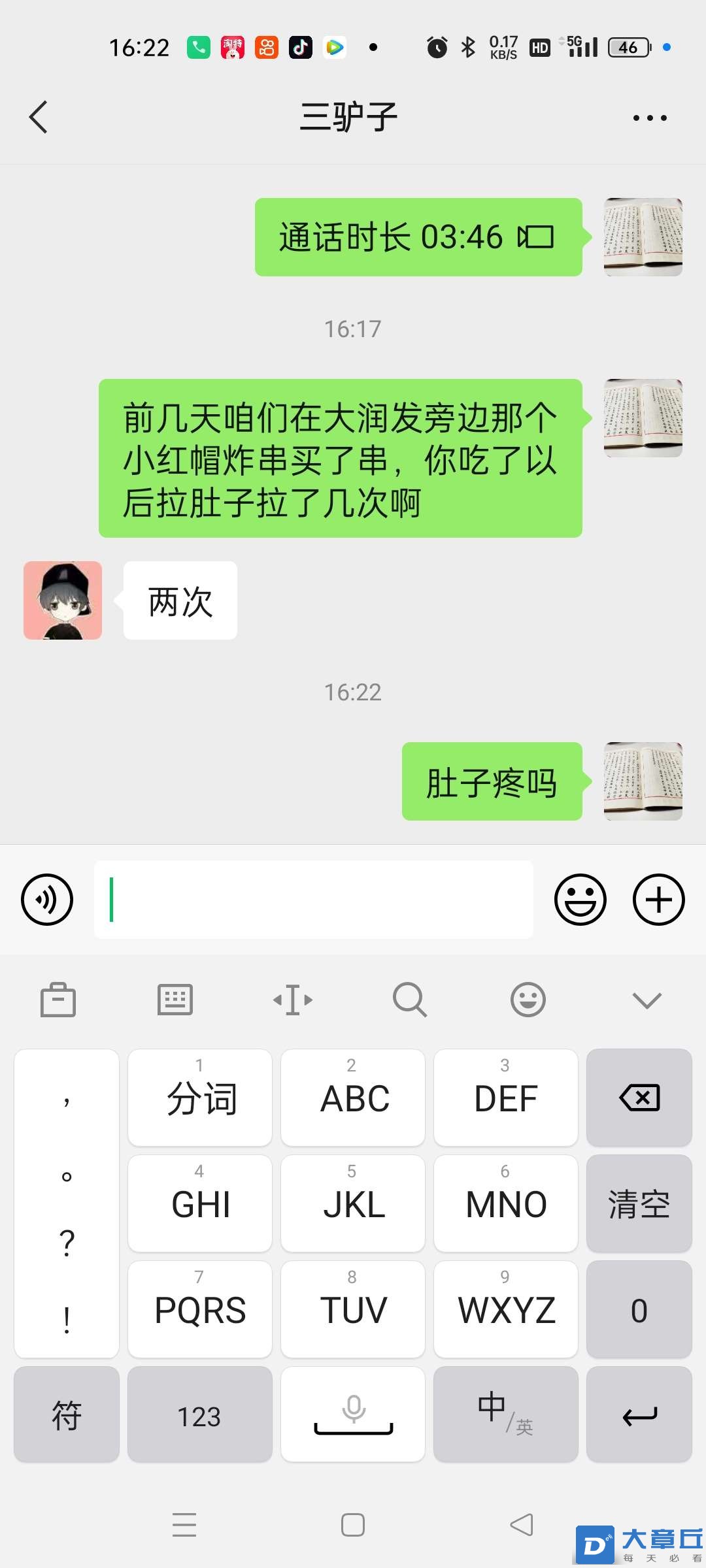Switch to the 123 number keyboard

(x=199, y=1414)
